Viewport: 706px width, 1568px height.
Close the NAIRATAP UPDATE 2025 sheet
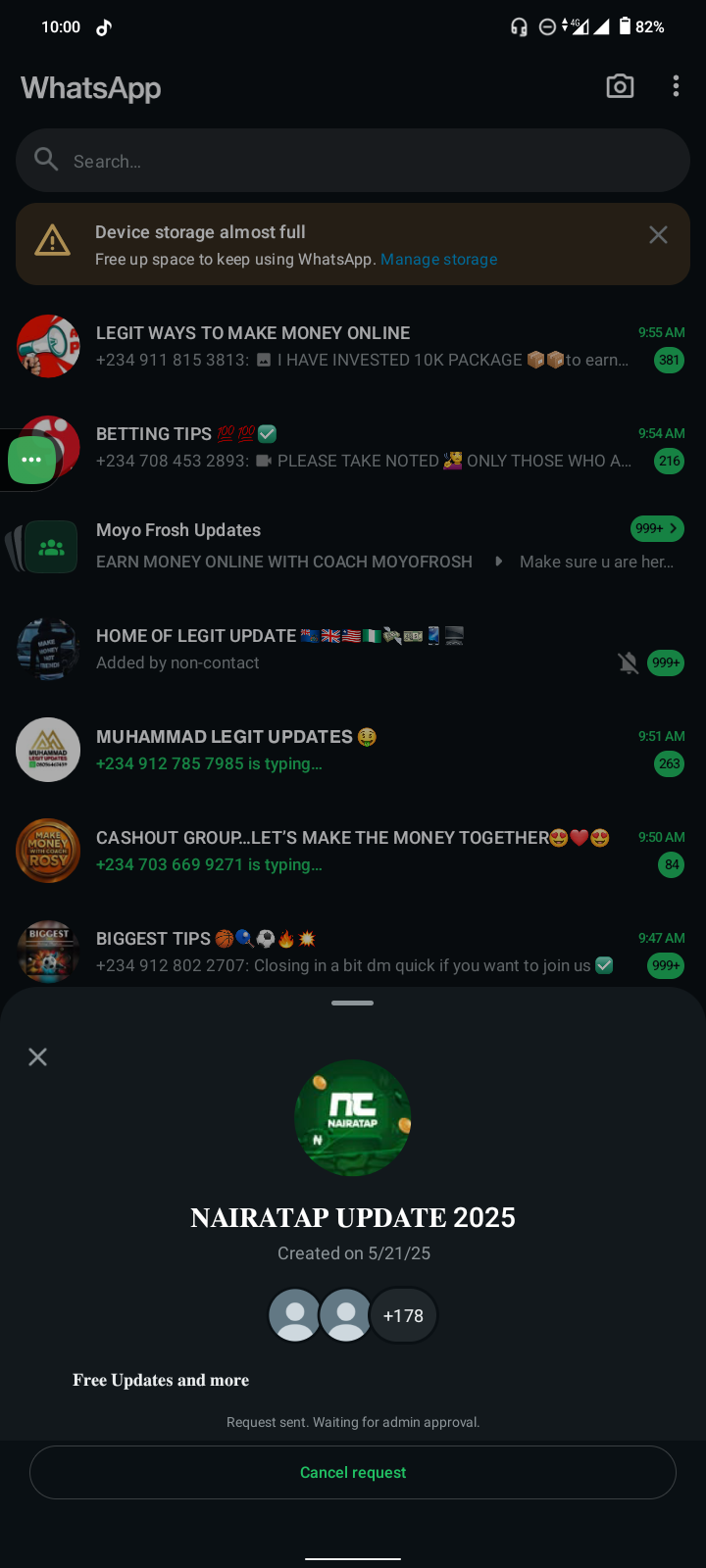[37, 1056]
